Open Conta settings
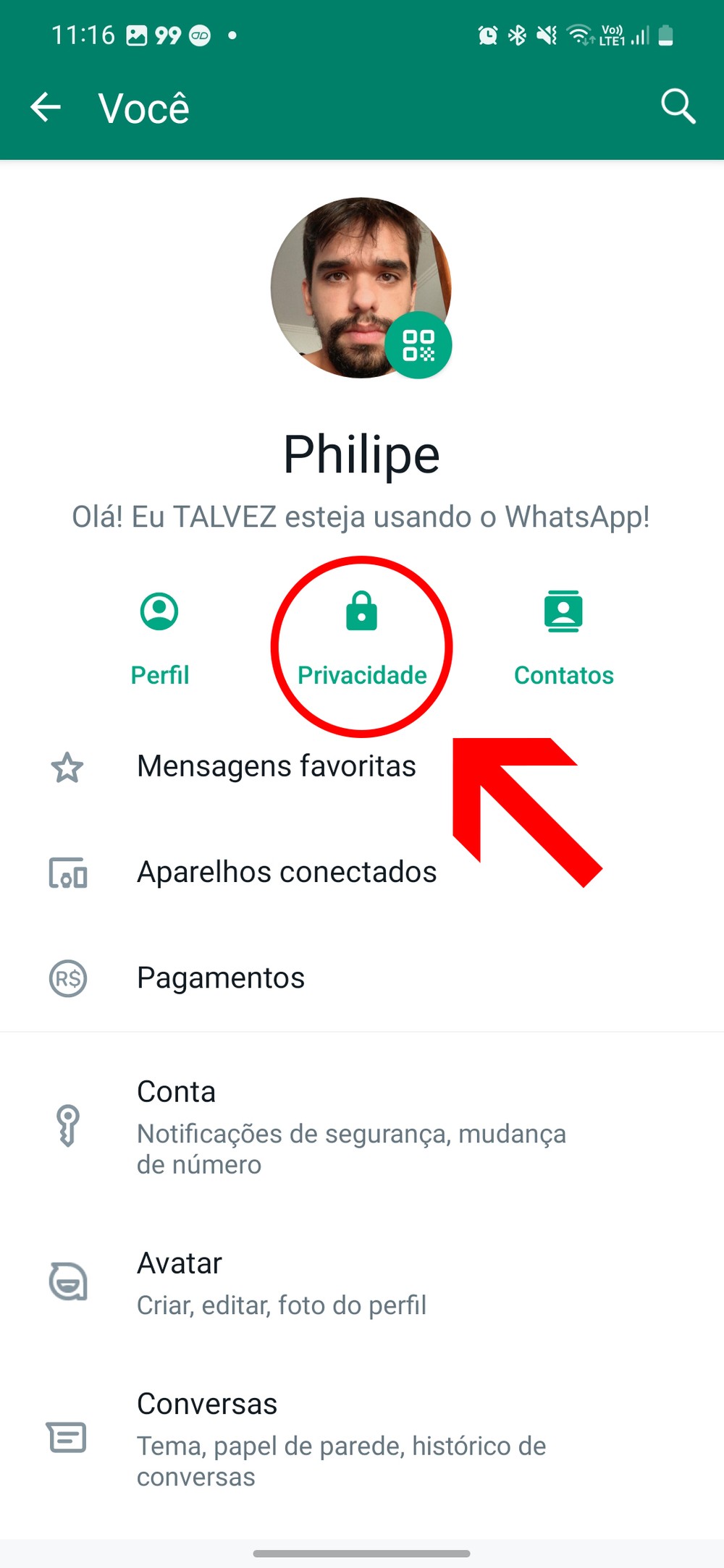This screenshot has width=724, height=1568. 351,1127
